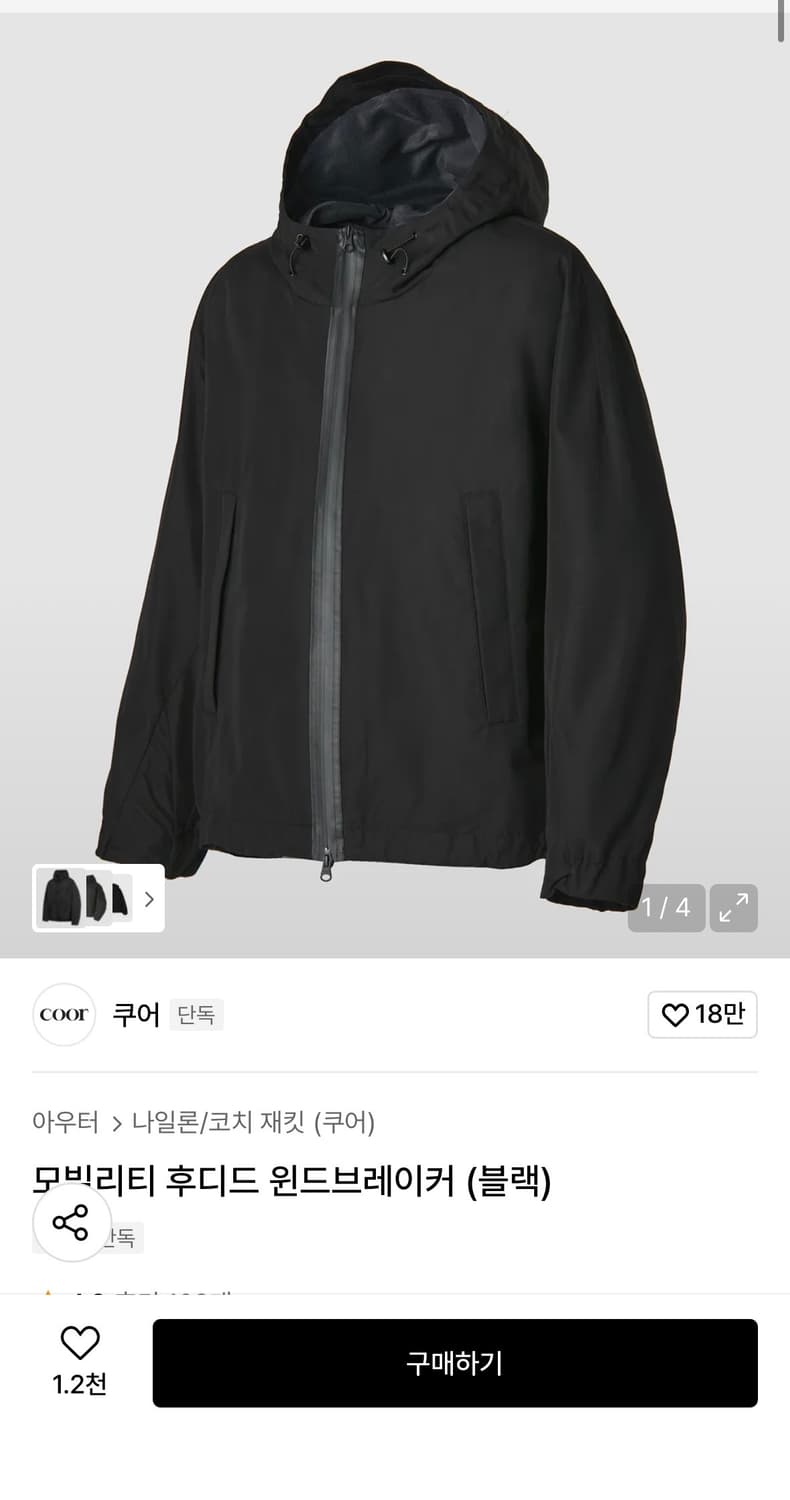The image size is (790, 1500).
Task: Tap the circular coor brand logo
Action: (x=63, y=1014)
